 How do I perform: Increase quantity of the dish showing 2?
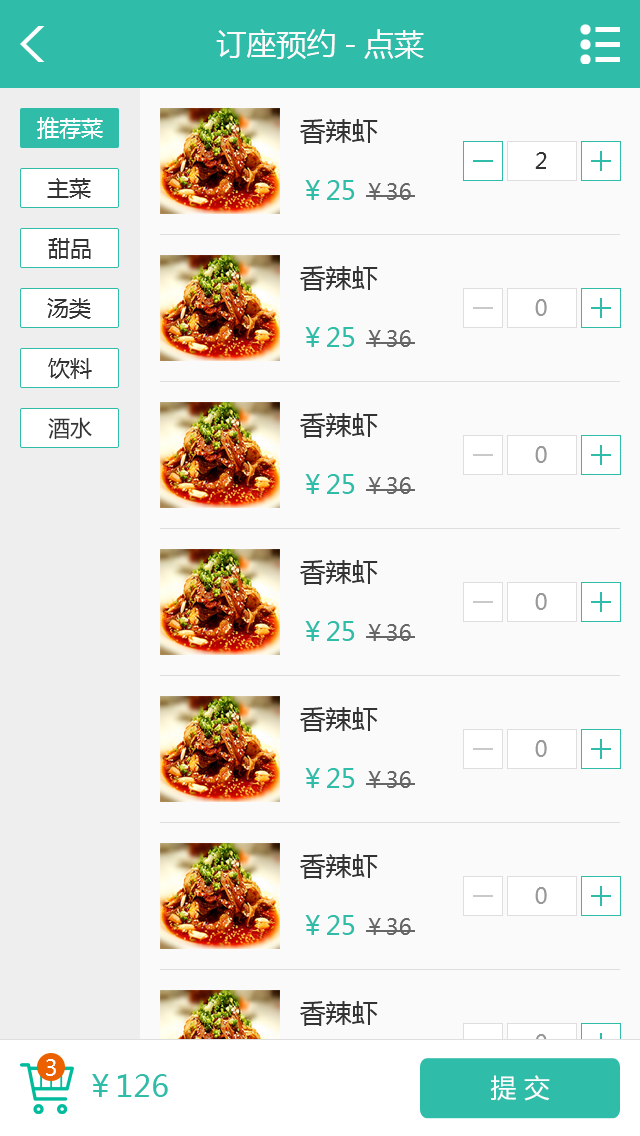601,161
